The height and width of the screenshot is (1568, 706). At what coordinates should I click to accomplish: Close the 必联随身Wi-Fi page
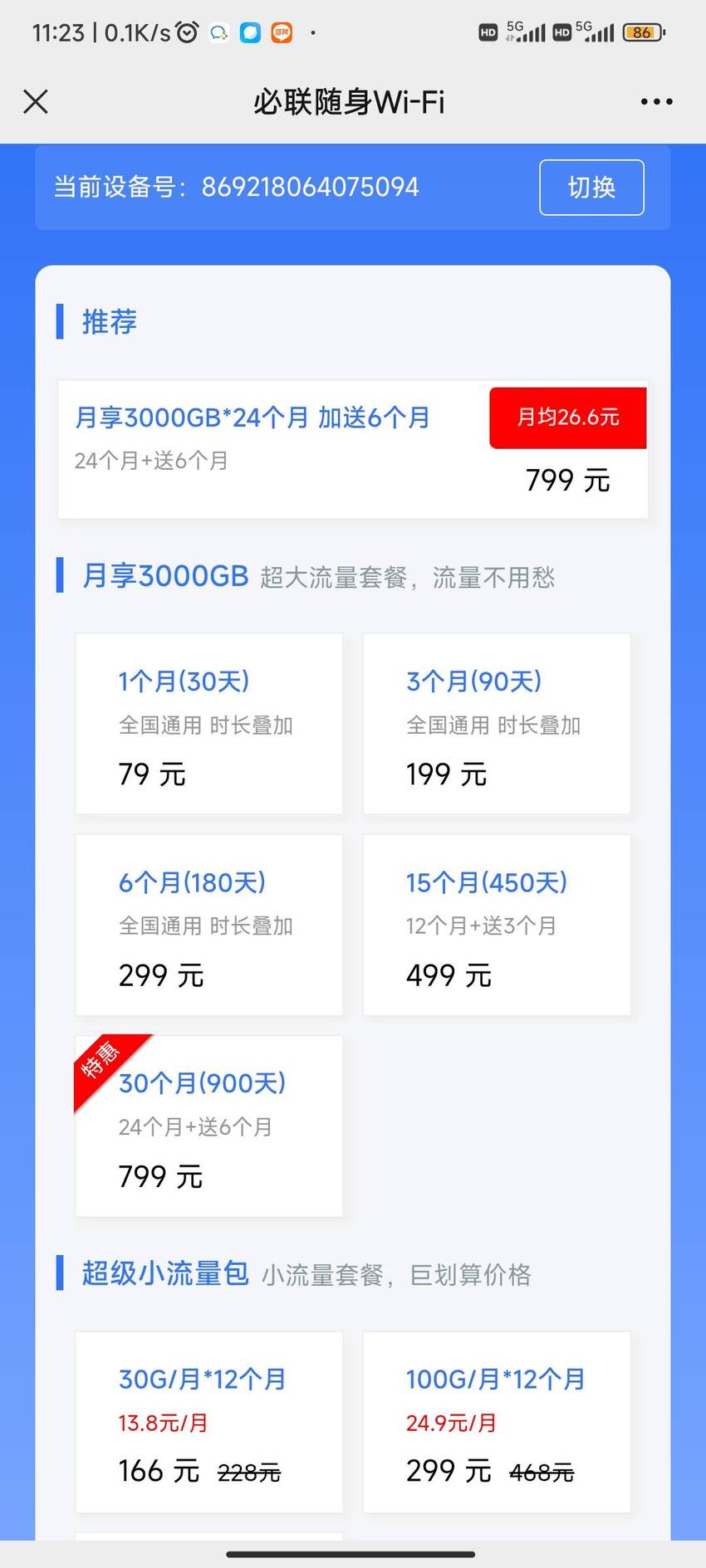36,101
